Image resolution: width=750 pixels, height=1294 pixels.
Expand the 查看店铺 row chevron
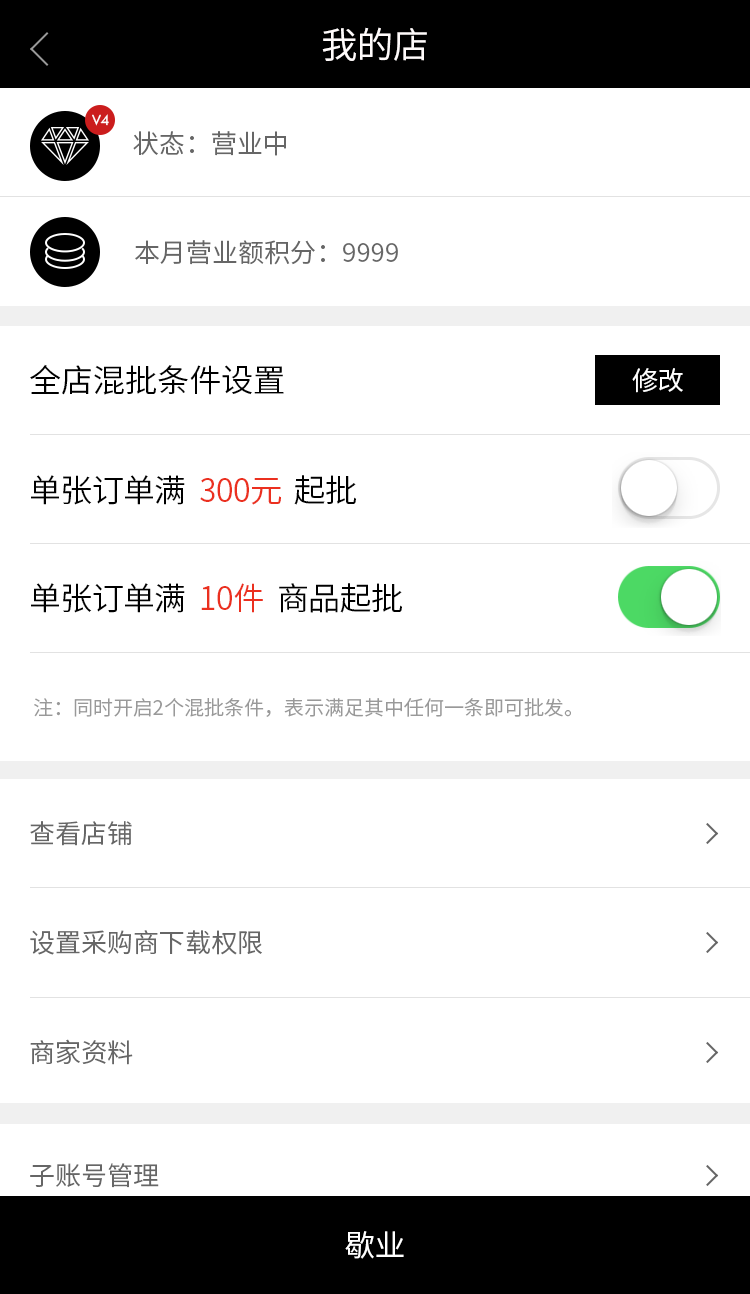tap(711, 833)
